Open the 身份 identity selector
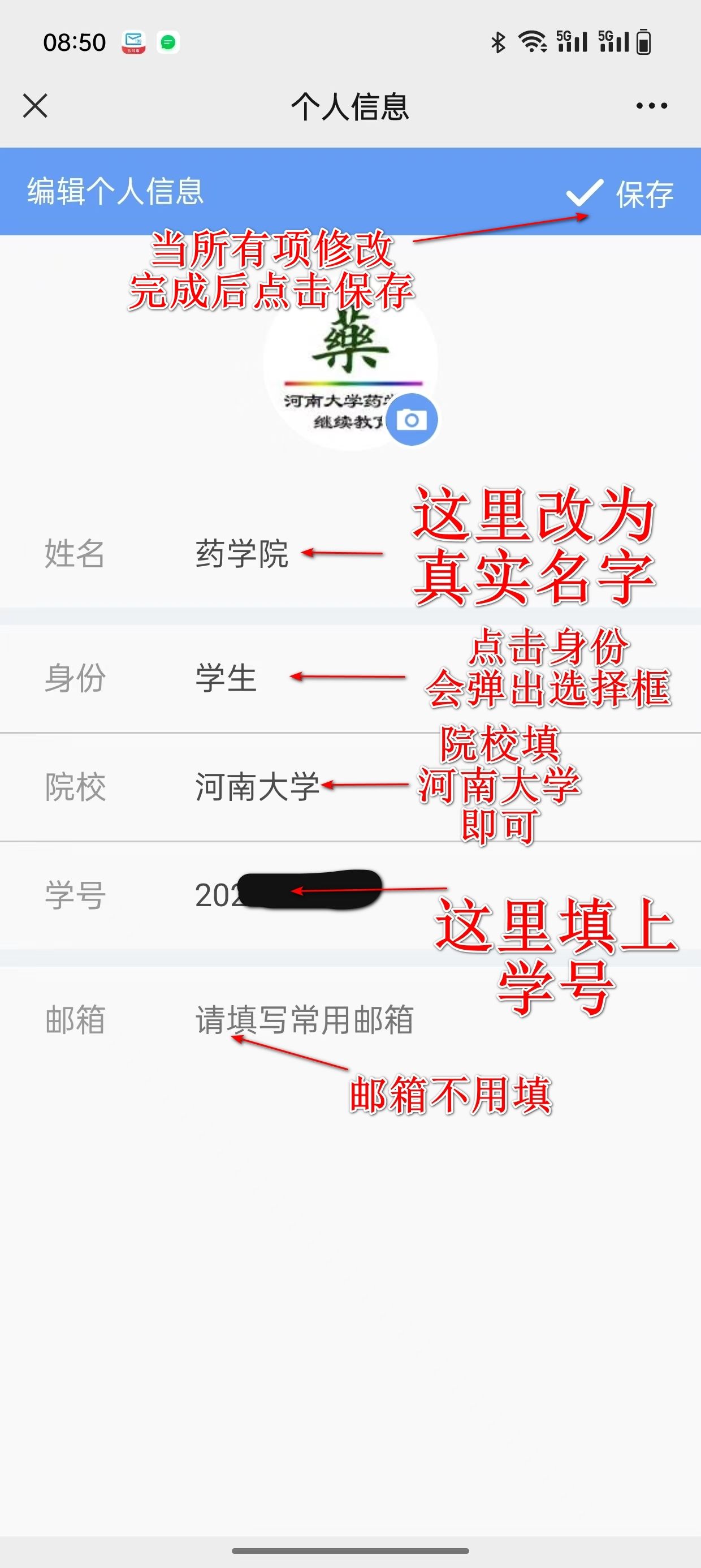 point(226,678)
